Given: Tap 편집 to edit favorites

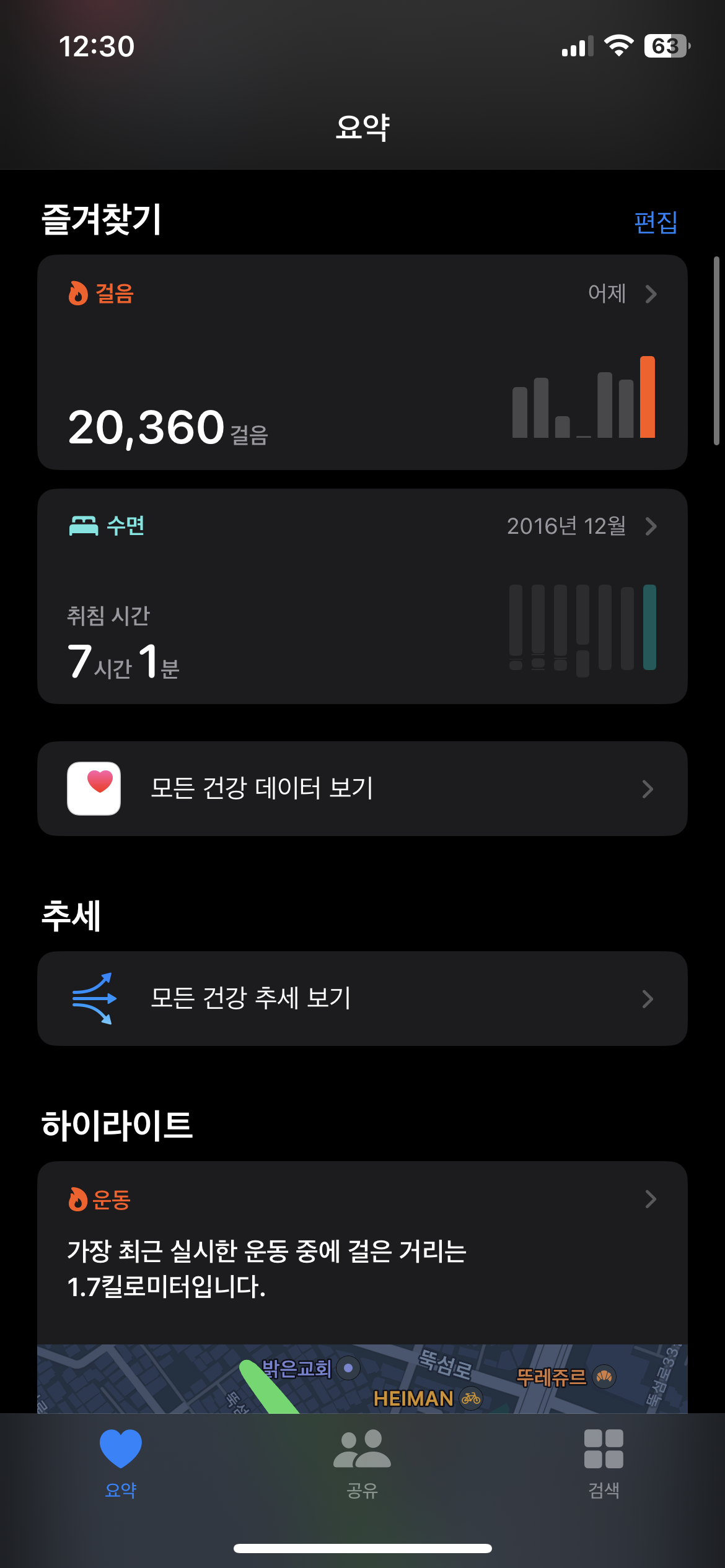Looking at the screenshot, I should pos(656,222).
